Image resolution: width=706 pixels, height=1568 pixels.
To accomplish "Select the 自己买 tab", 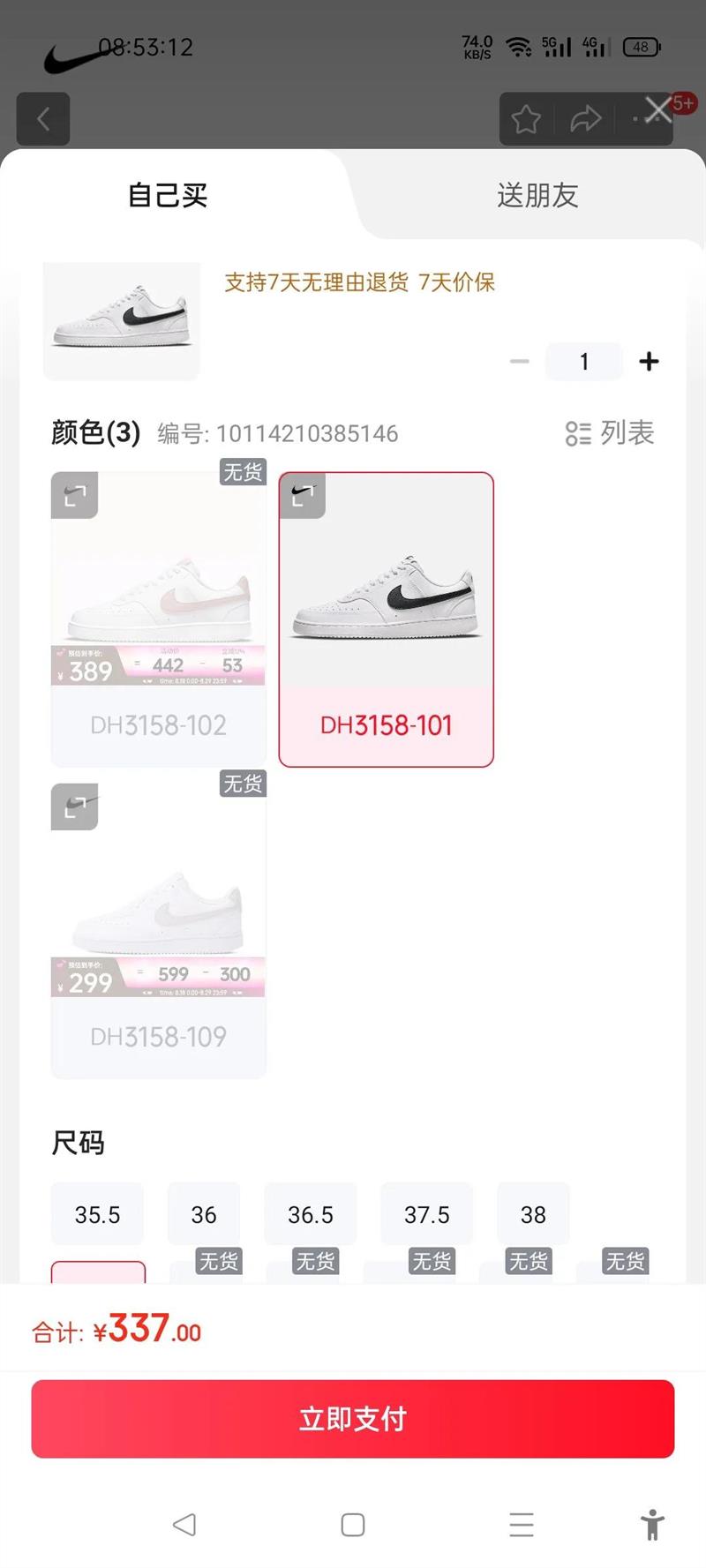I will click(168, 195).
